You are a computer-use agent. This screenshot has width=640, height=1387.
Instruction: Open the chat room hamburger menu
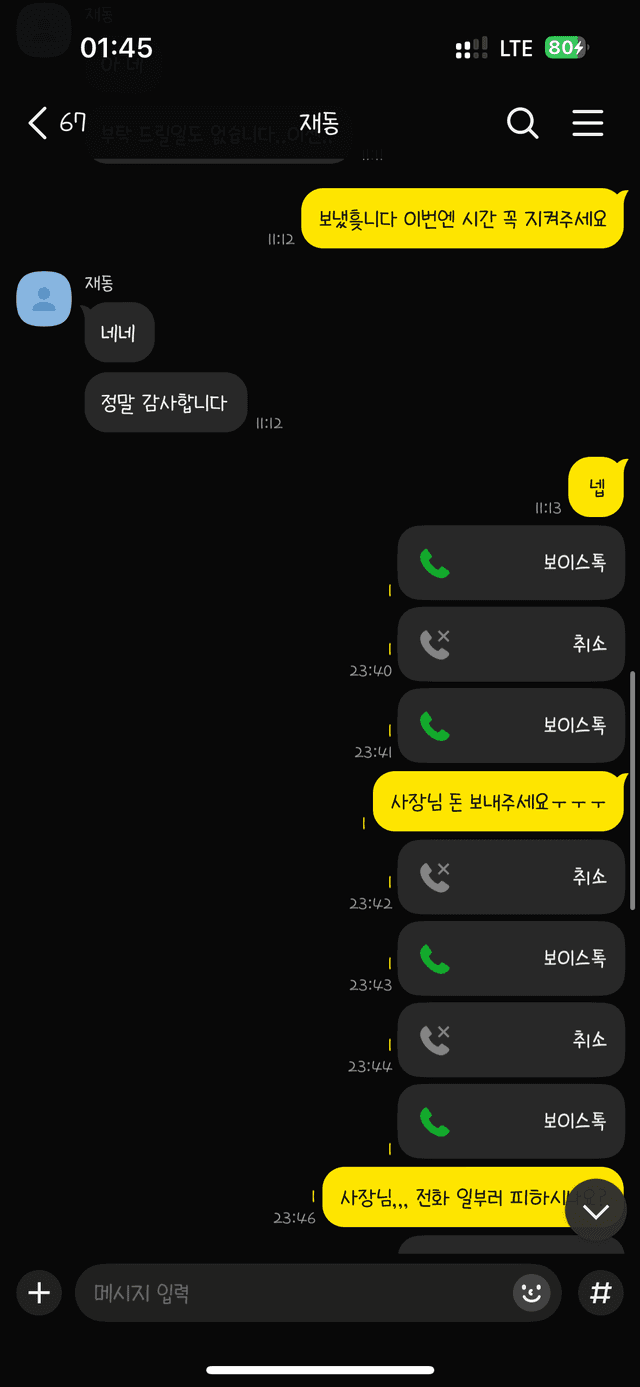coord(587,123)
